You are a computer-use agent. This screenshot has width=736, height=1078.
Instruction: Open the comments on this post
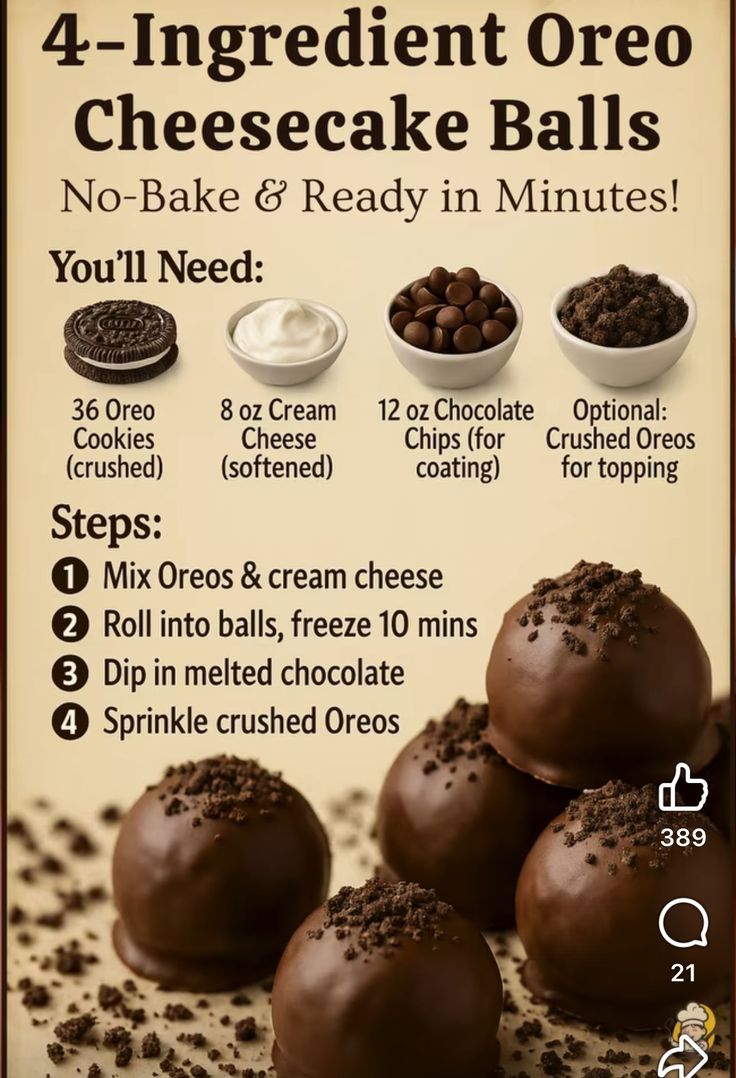(683, 923)
